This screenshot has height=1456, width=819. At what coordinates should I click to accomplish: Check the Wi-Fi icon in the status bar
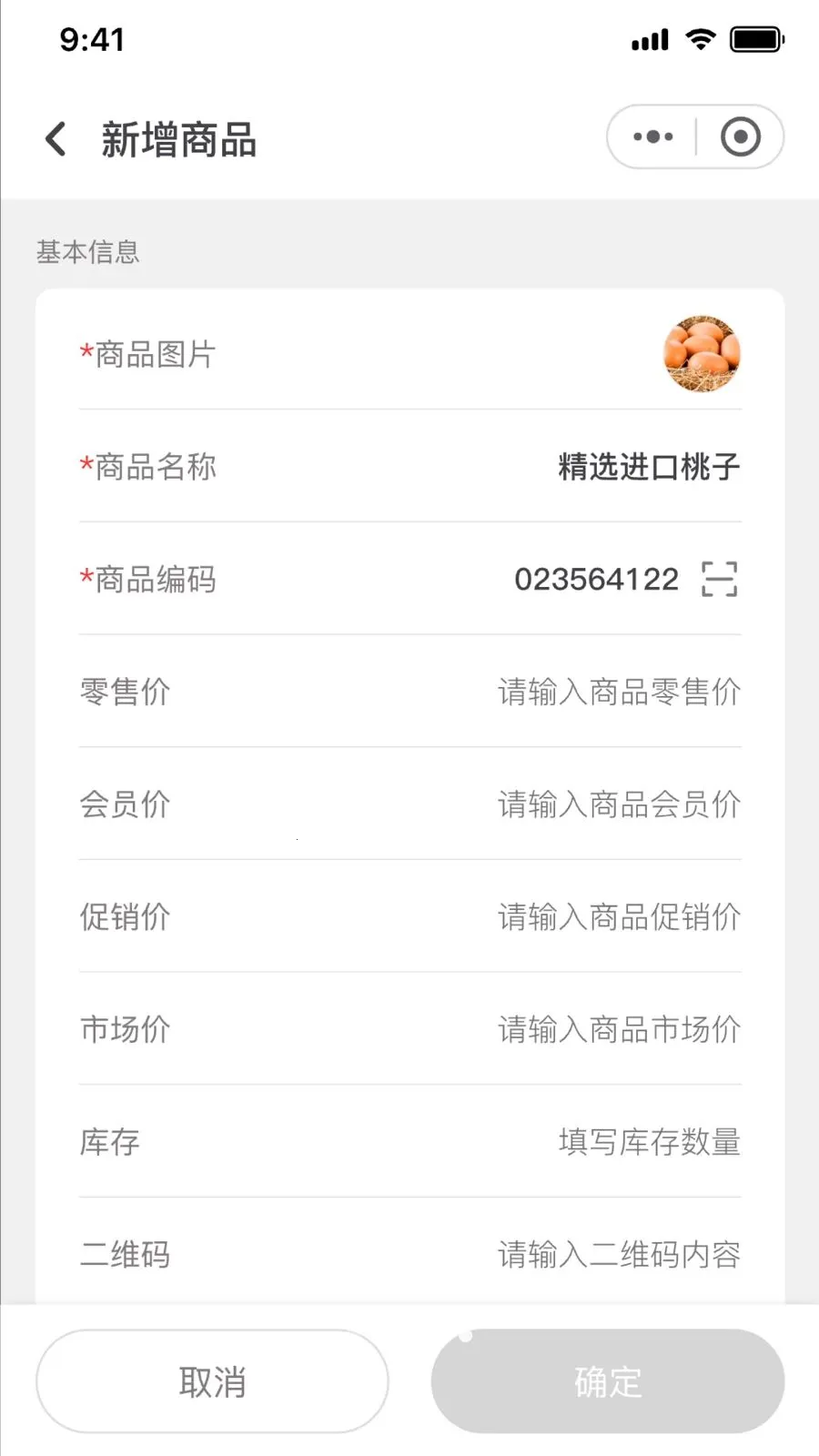(698, 38)
